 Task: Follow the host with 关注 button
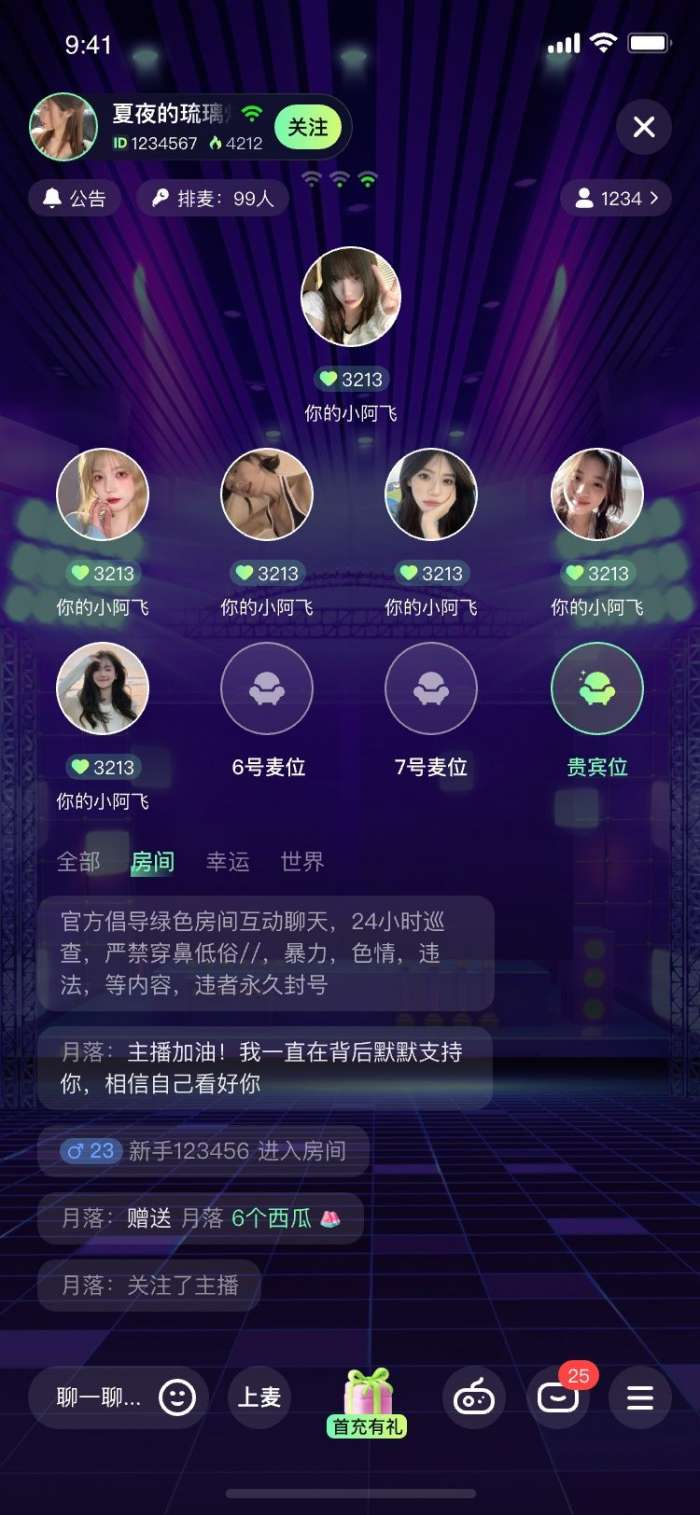tap(308, 127)
